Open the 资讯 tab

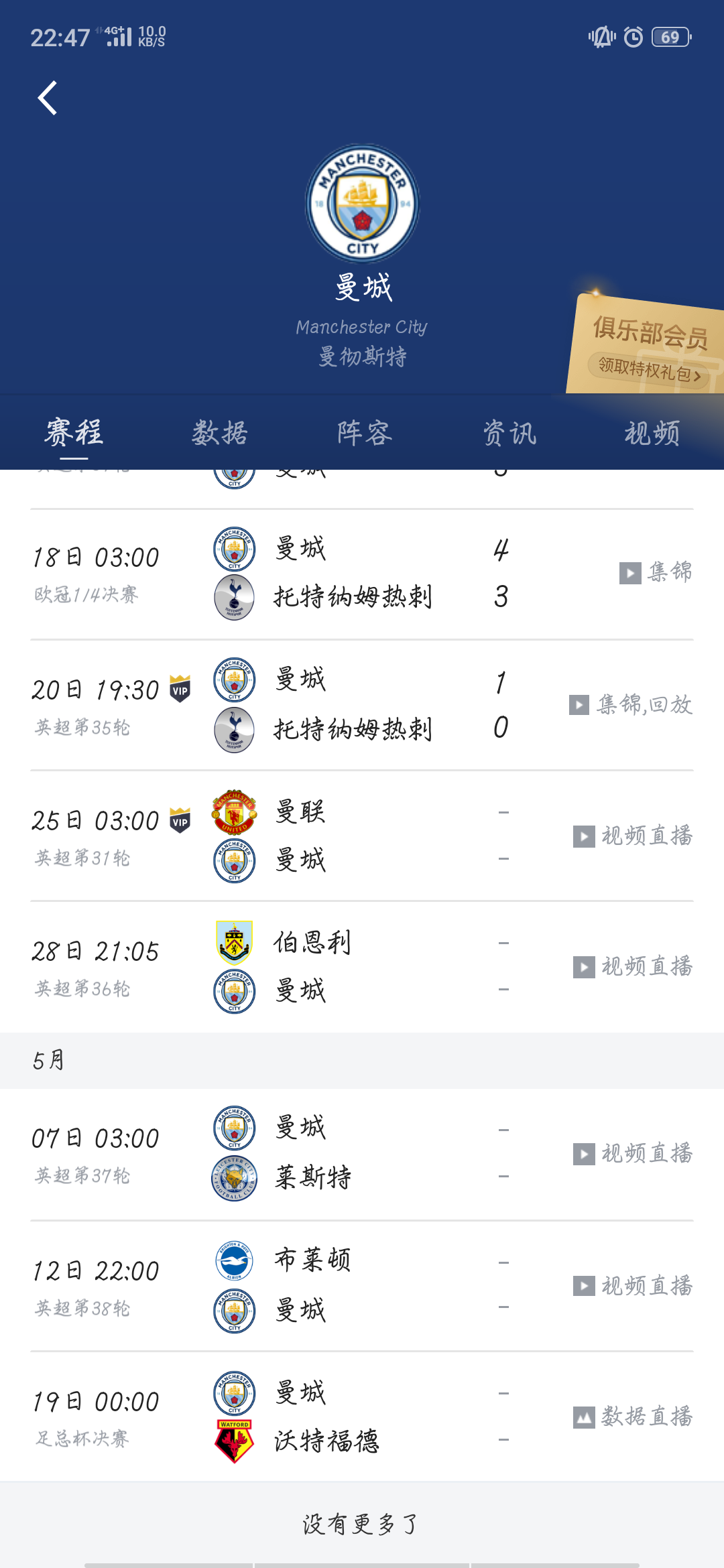tap(509, 433)
